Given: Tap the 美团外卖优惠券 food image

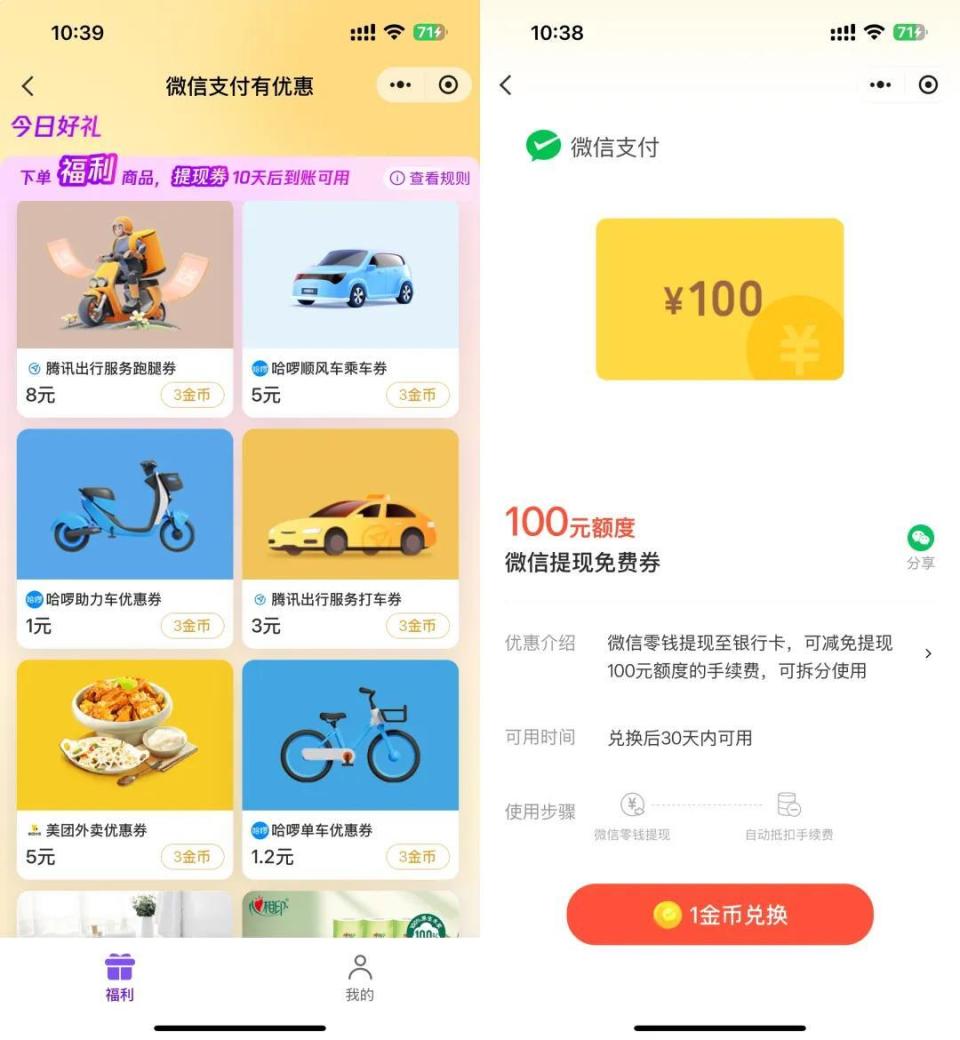Looking at the screenshot, I should (x=124, y=735).
